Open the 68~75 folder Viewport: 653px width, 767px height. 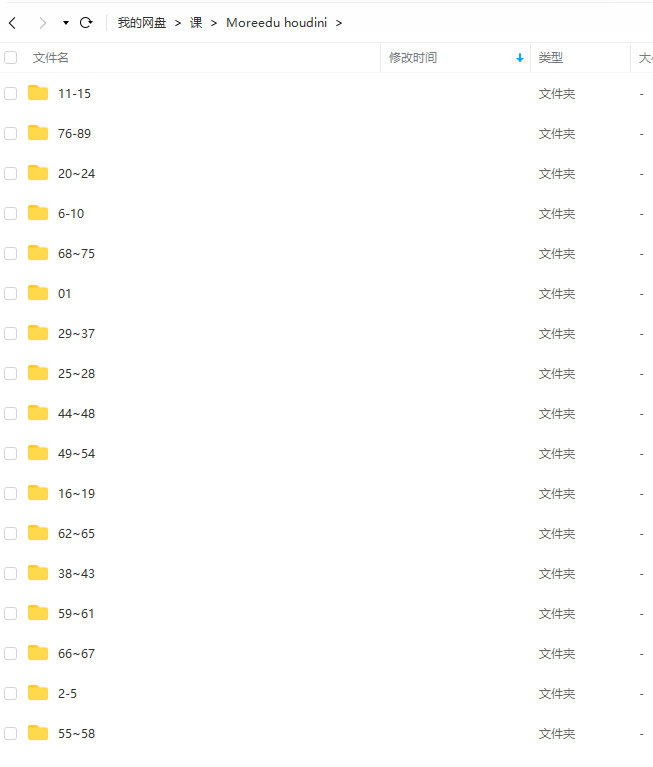pos(76,253)
